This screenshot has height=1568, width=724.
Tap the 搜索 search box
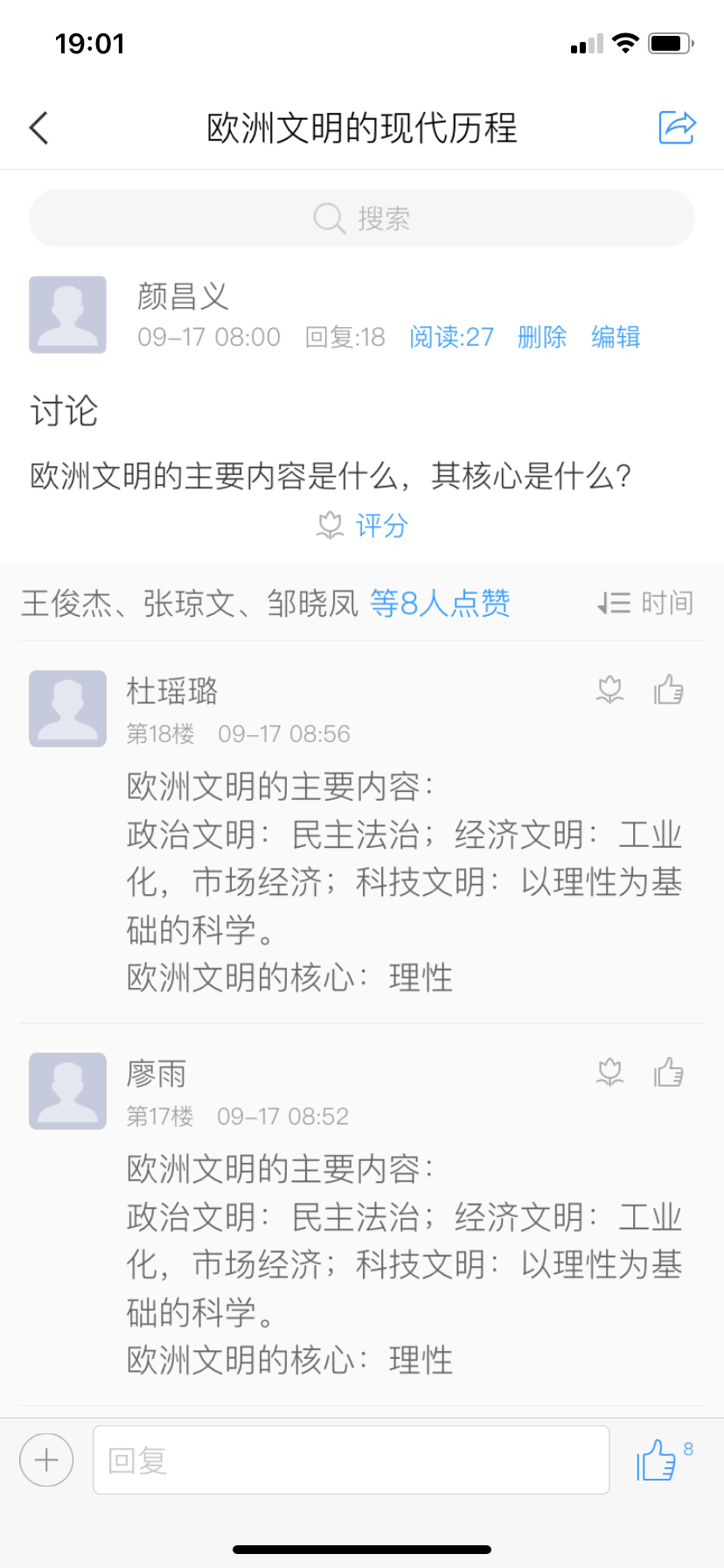[362, 218]
